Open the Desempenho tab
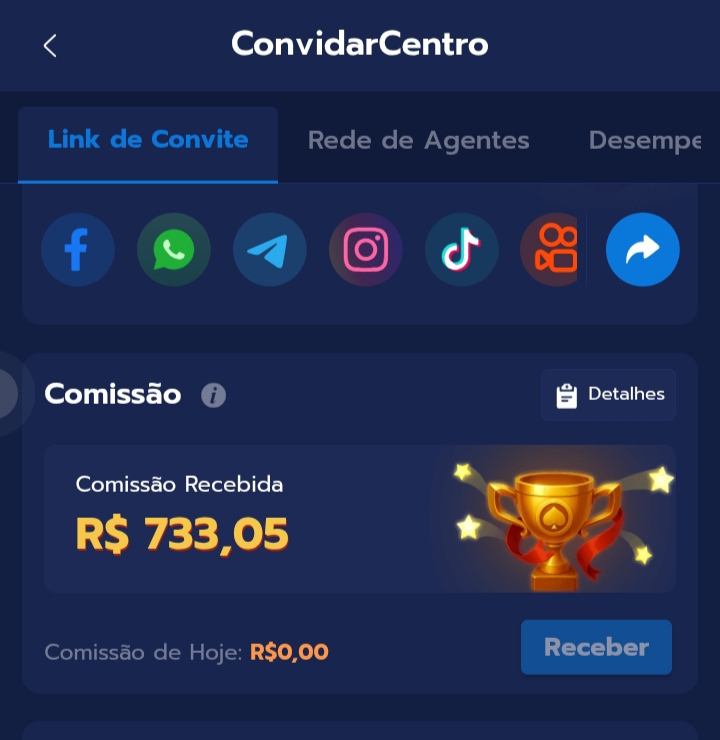720x740 pixels. point(644,141)
